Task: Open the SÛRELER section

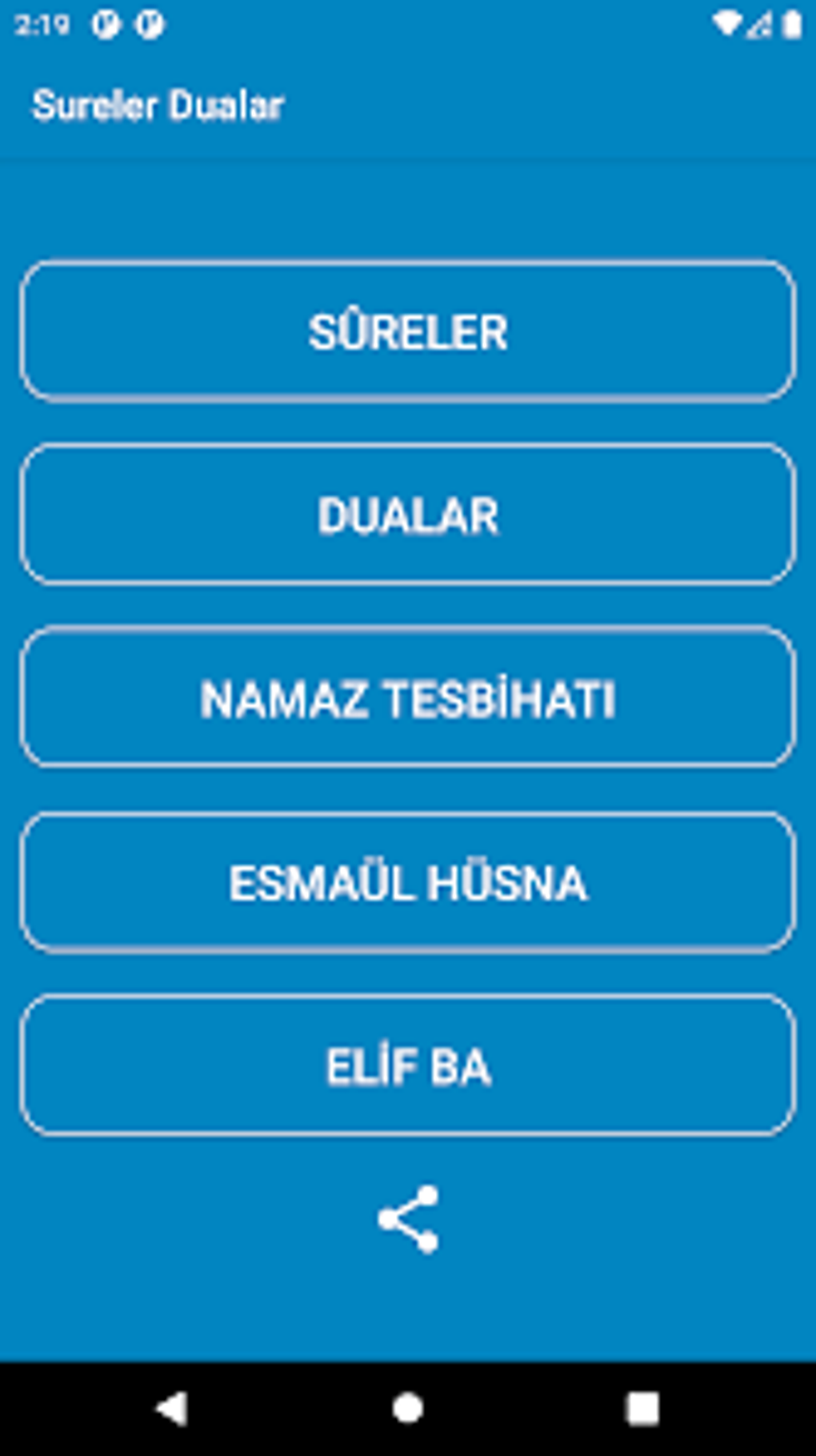Action: [406, 330]
